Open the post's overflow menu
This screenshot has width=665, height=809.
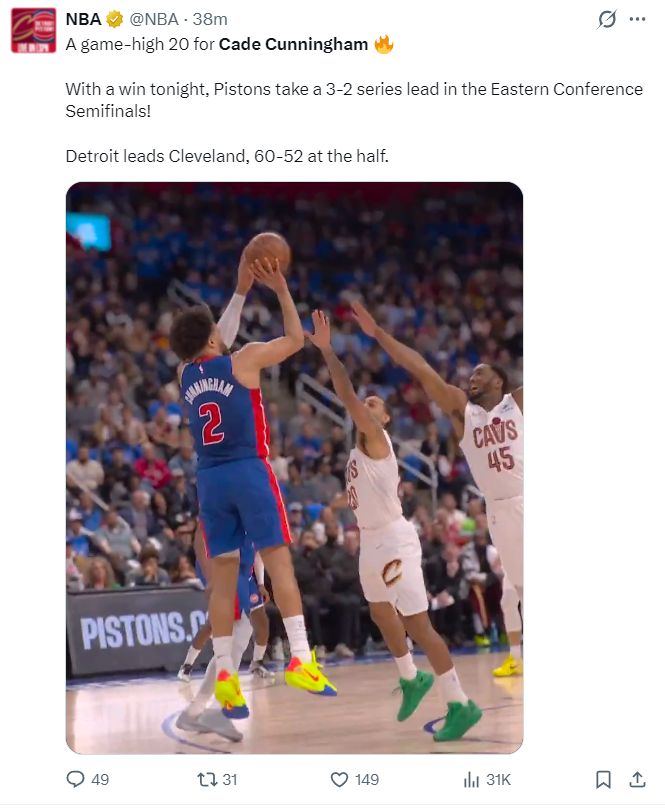click(637, 19)
